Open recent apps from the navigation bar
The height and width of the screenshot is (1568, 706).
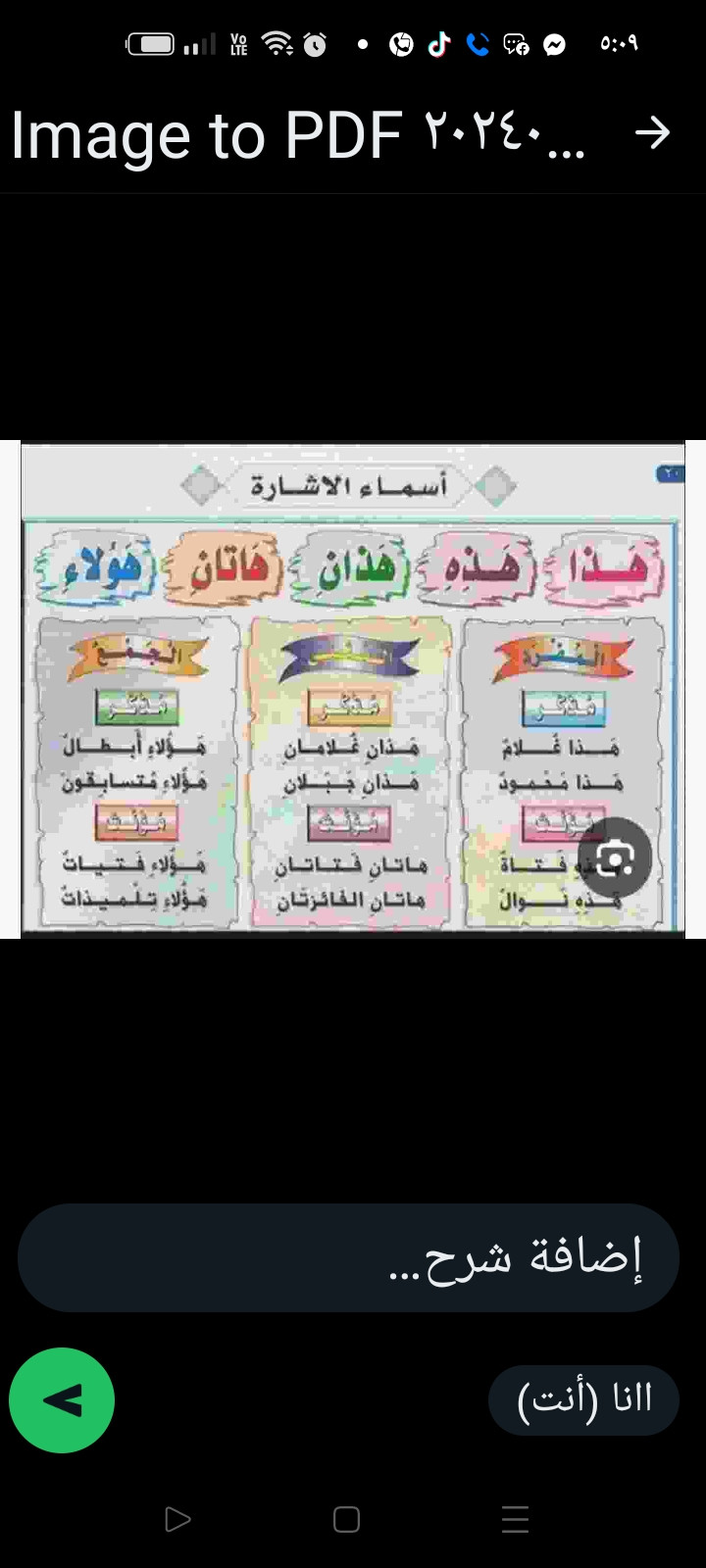(515, 1519)
